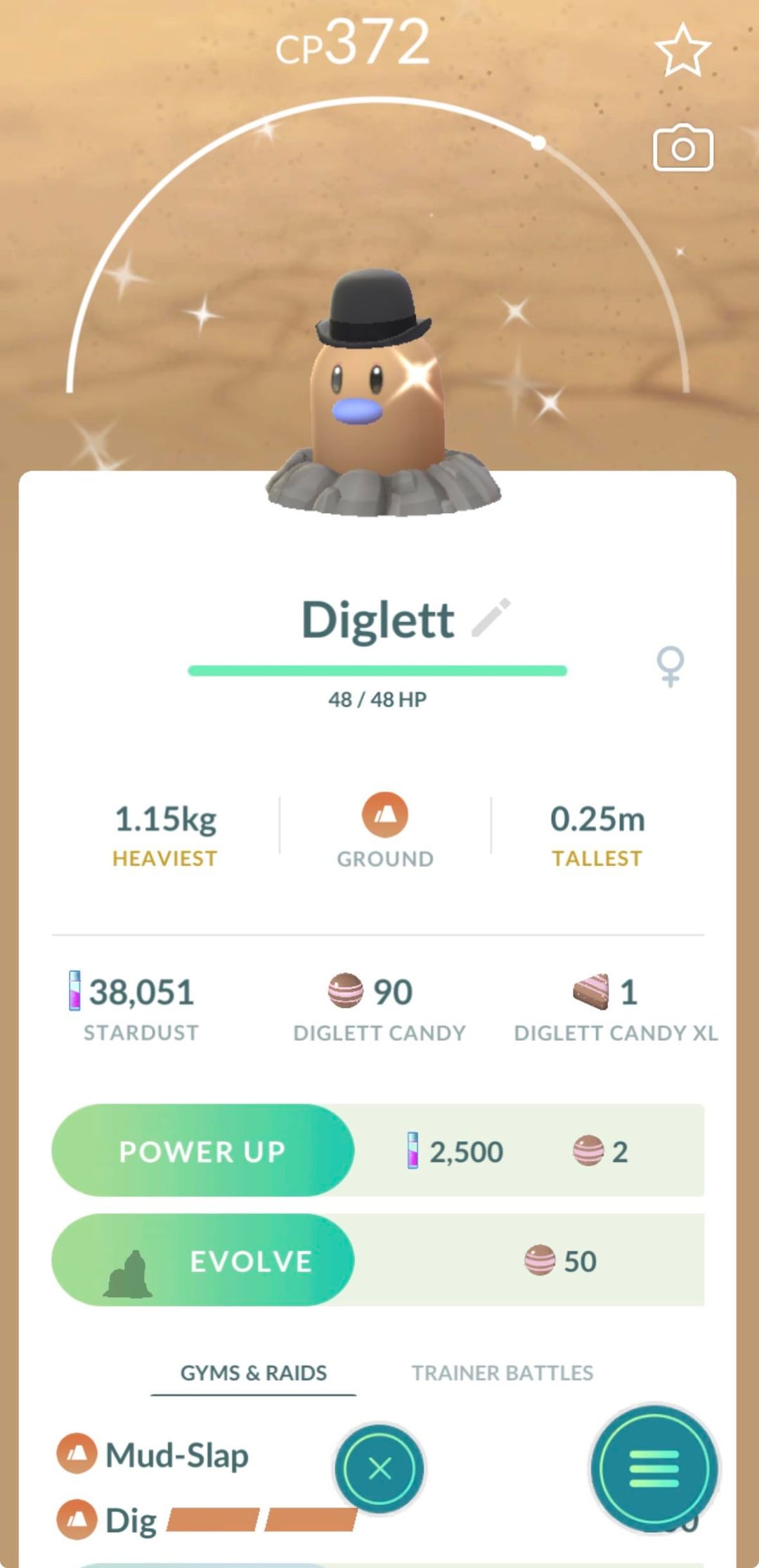This screenshot has width=759, height=1568.
Task: Tap the Power Up button
Action: [203, 1151]
